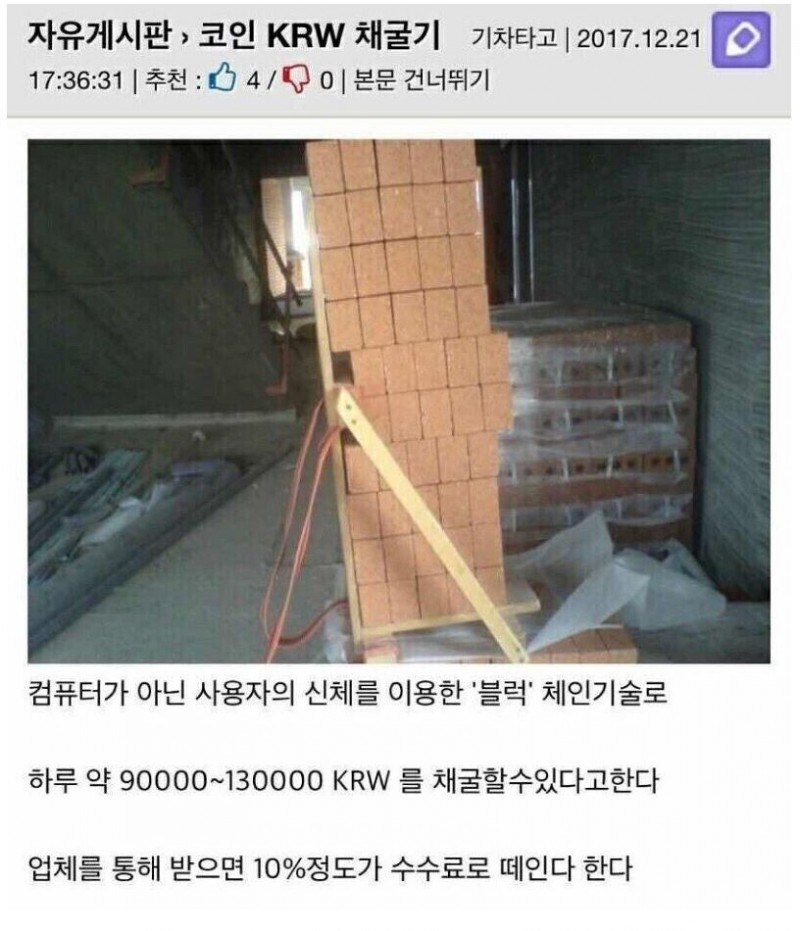Viewport: 800px width, 931px height.
Task: Tap the purple write-post pencil icon
Action: (741, 40)
